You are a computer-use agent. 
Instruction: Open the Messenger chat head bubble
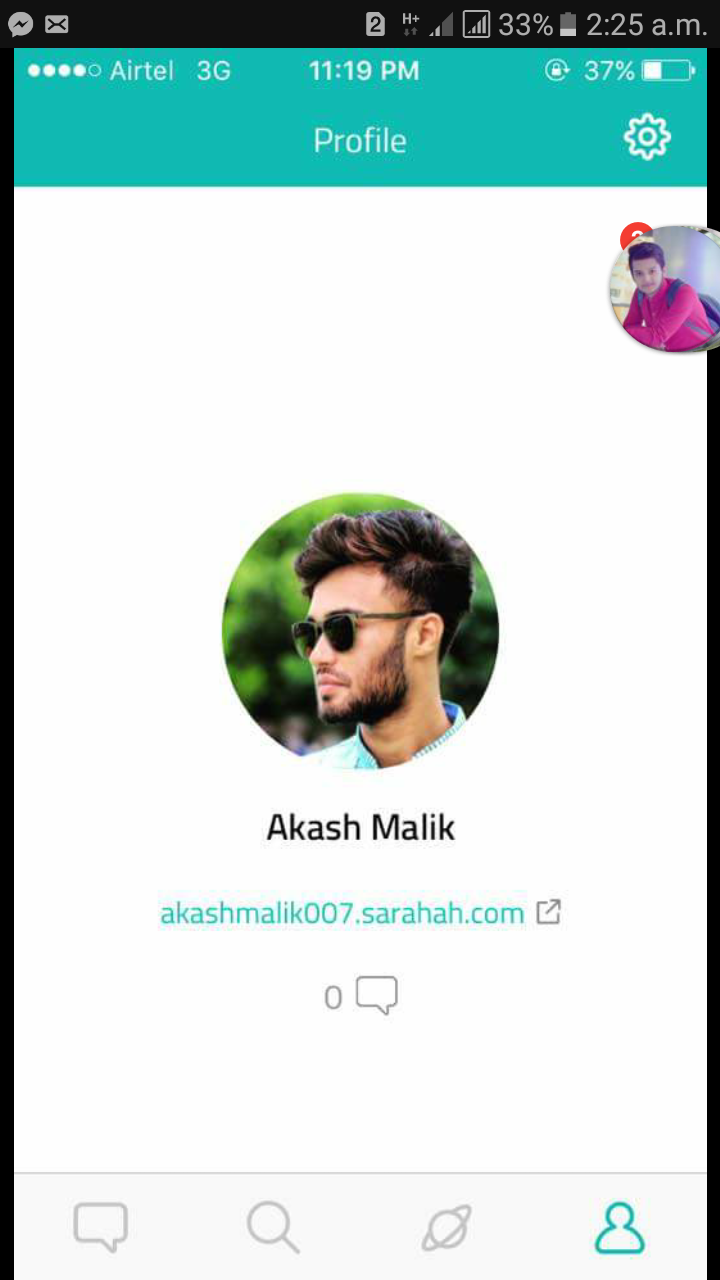pyautogui.click(x=665, y=288)
